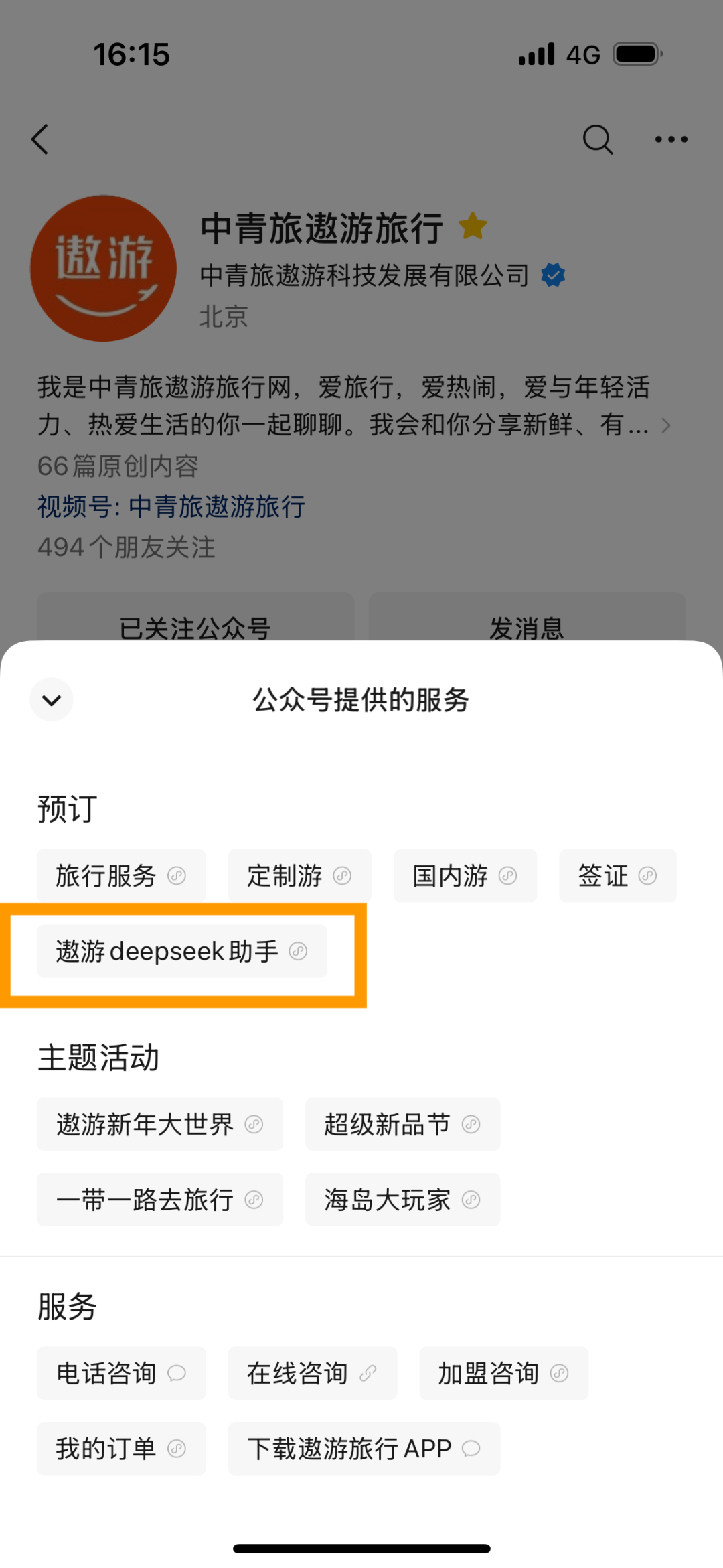Open the three-dot overflow menu
Screen dimensions: 723x1568
pos(671,139)
